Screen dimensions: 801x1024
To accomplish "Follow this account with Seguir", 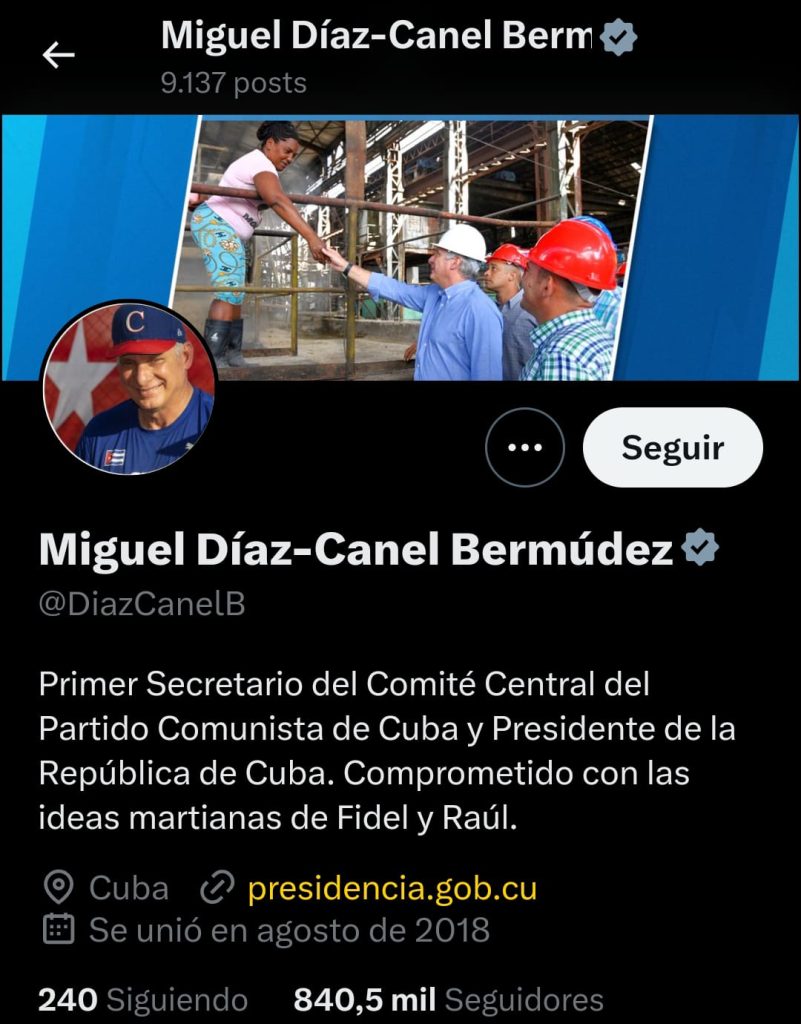I will click(673, 448).
